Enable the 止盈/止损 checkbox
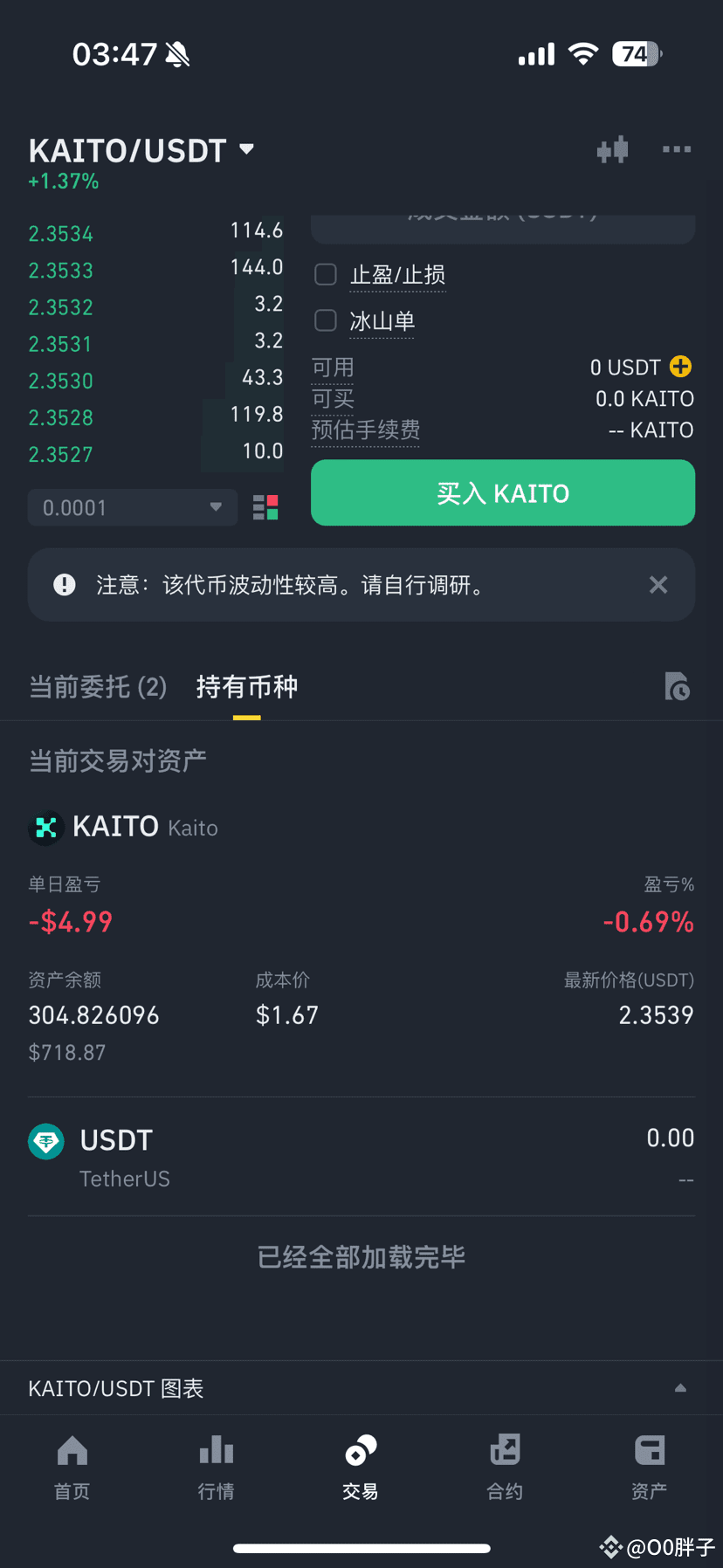Viewport: 723px width, 1568px height. pyautogui.click(x=325, y=273)
